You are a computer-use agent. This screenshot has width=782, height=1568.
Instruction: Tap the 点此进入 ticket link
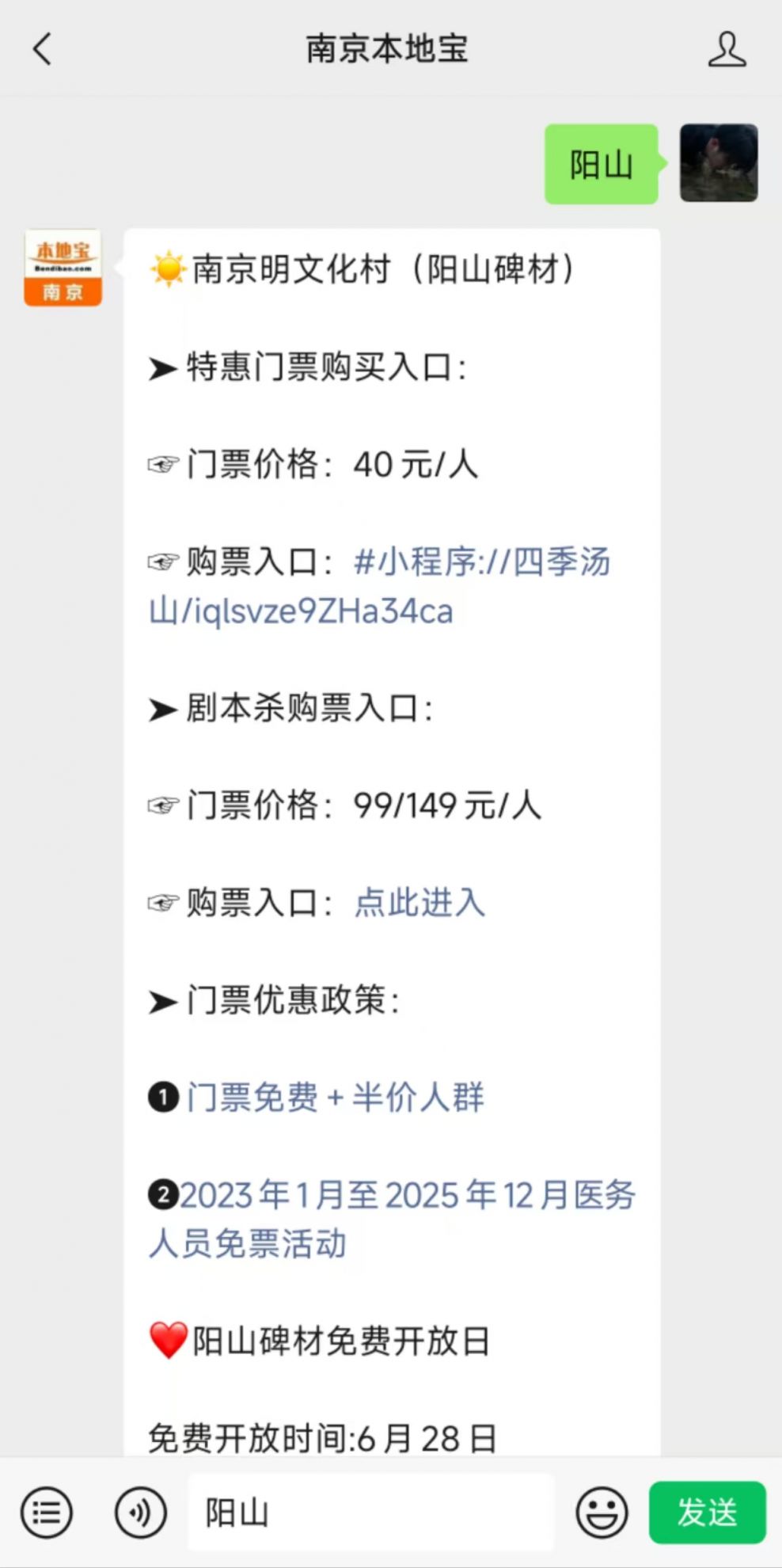click(419, 902)
